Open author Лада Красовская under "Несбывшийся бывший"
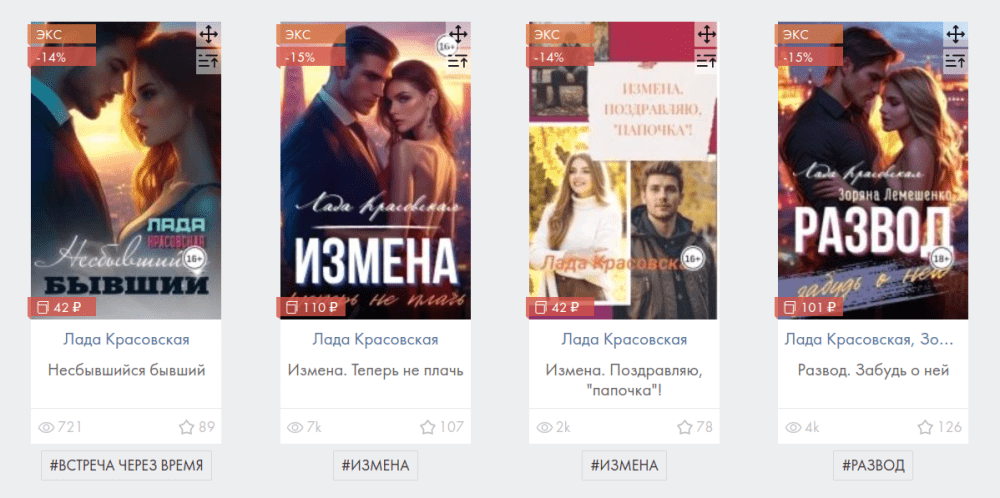1000x498 pixels. coord(126,339)
